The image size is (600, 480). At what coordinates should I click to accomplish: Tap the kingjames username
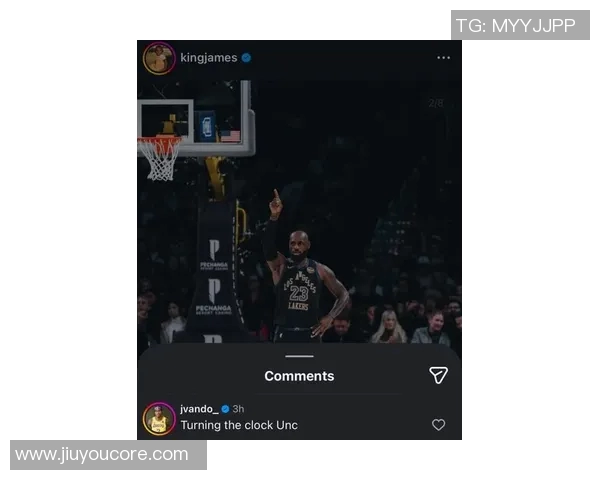[208, 58]
